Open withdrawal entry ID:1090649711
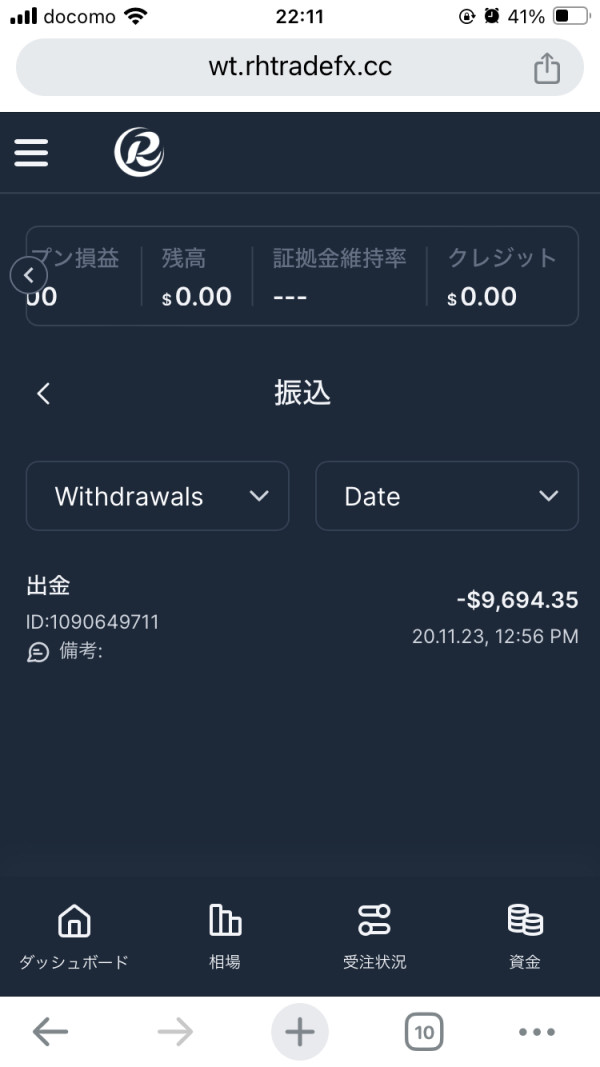600x1067 pixels. pos(302,619)
